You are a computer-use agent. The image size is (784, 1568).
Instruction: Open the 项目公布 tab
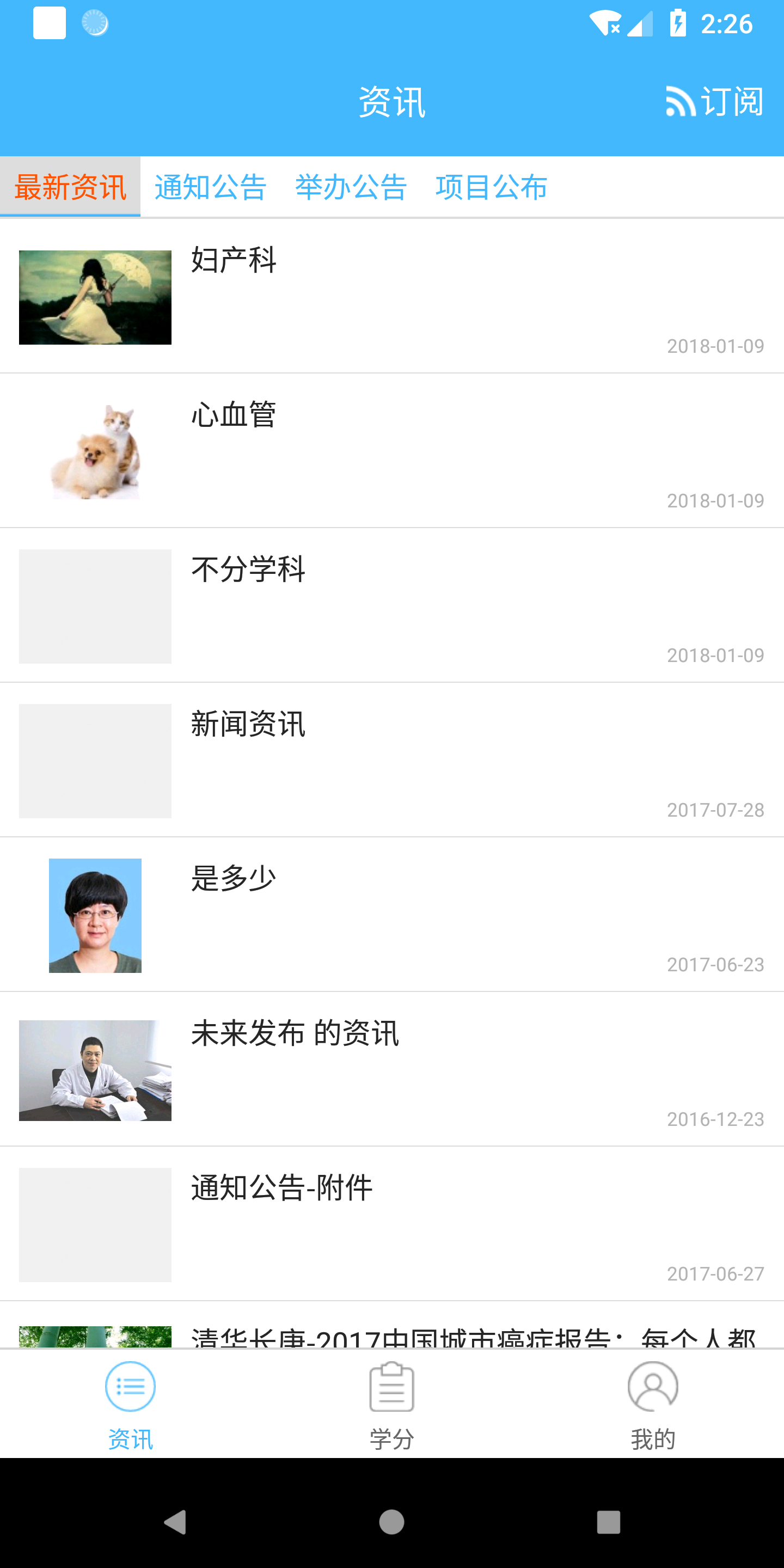491,187
